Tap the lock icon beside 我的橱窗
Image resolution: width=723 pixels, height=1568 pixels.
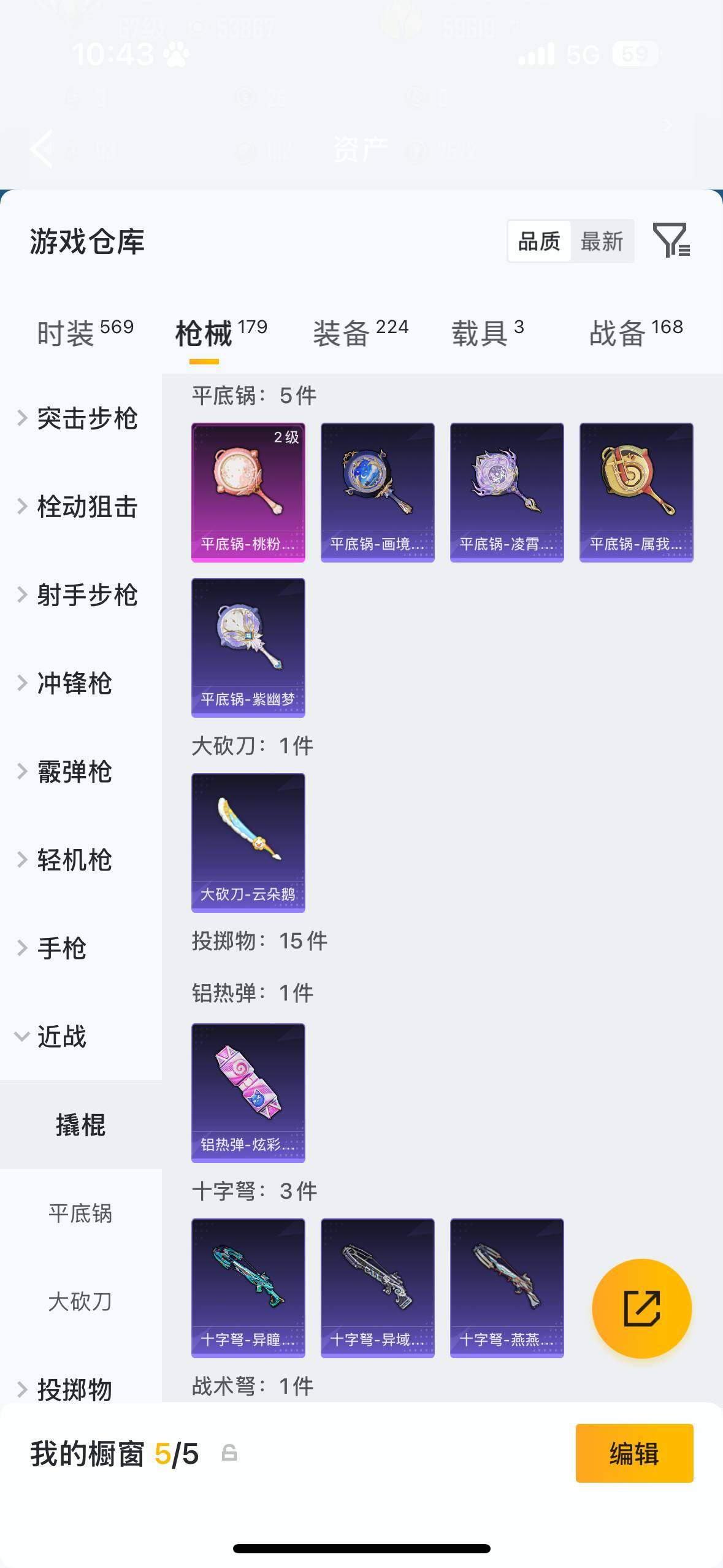pyautogui.click(x=228, y=1456)
